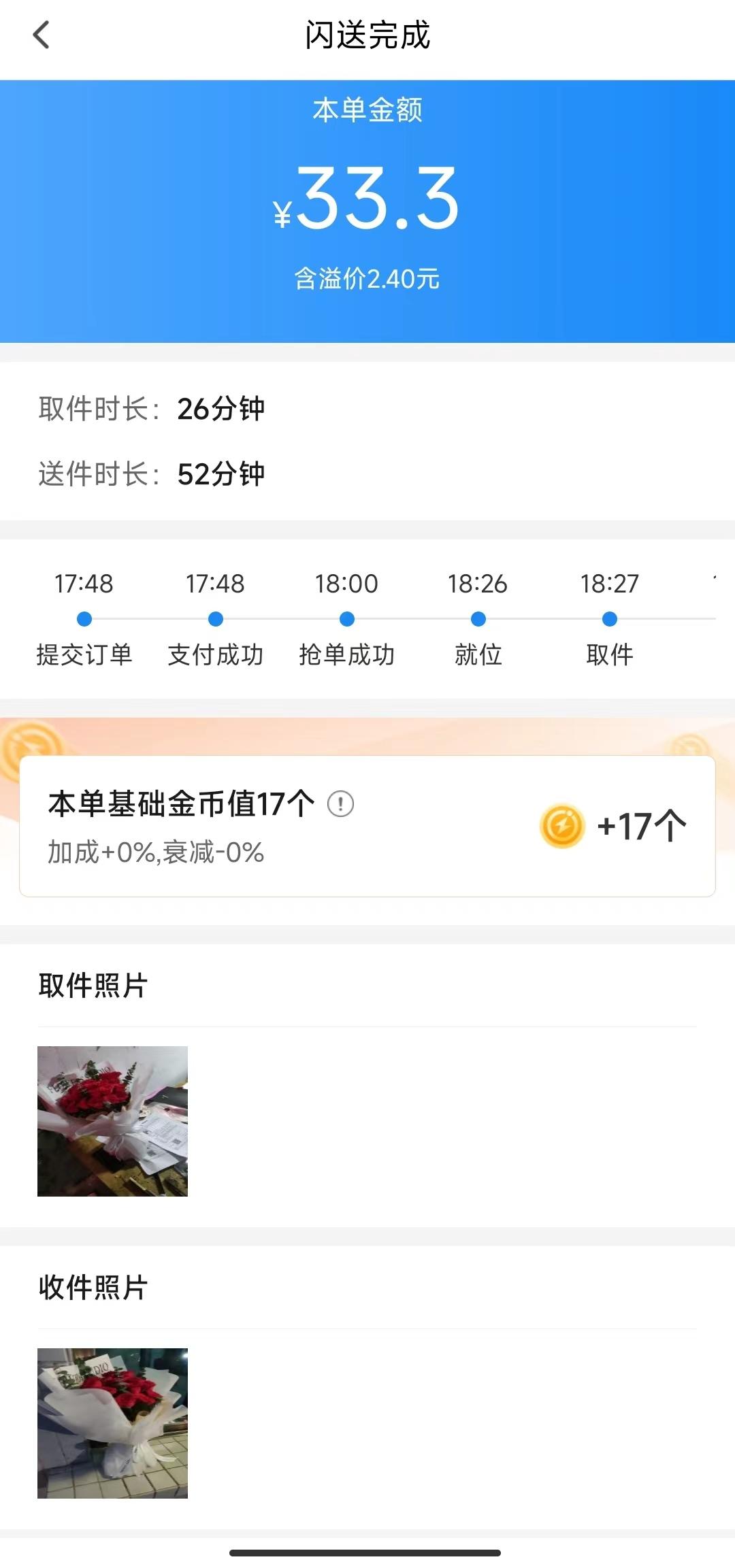Click the gold coin icon beside +17个
Image resolution: width=735 pixels, height=1568 pixels.
tap(563, 826)
